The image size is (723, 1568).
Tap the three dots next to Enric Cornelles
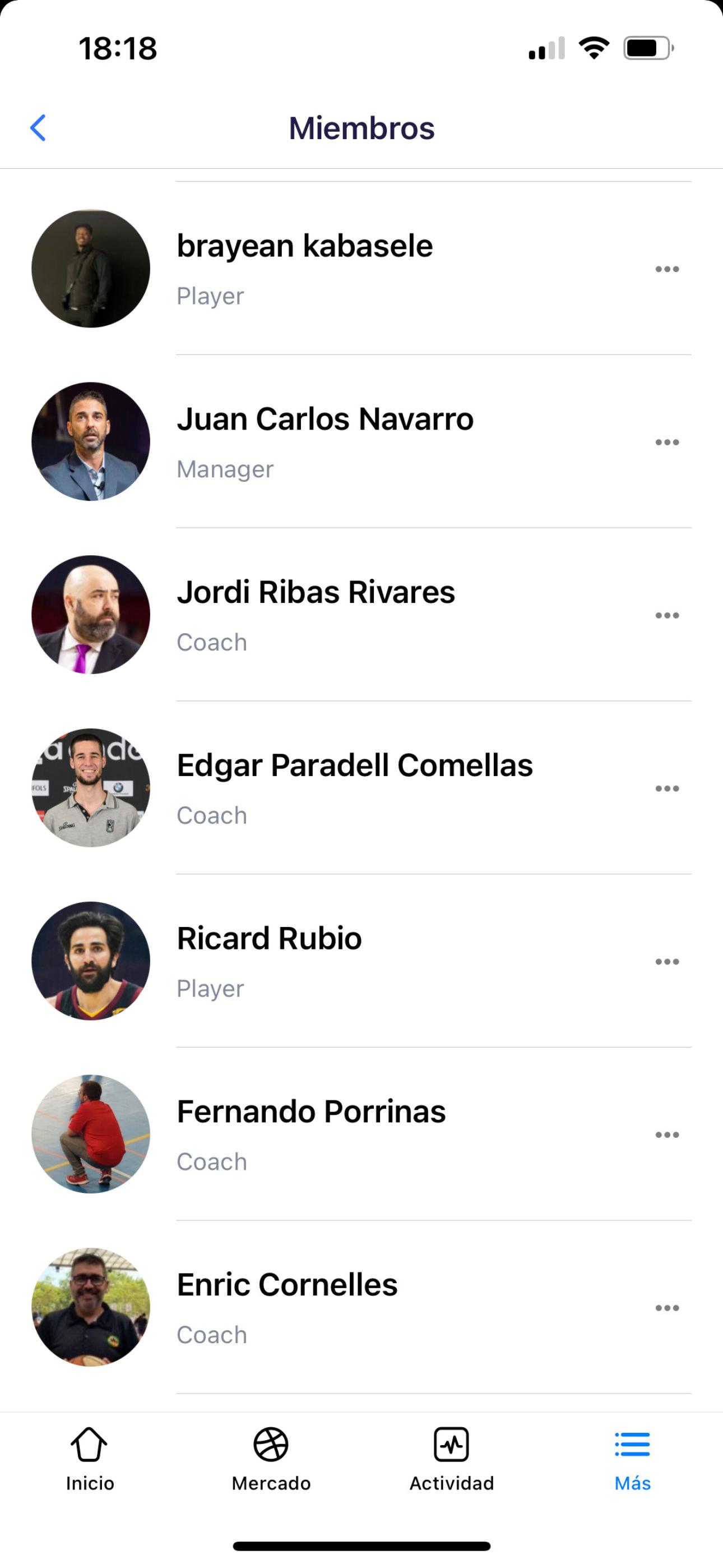click(x=667, y=1308)
